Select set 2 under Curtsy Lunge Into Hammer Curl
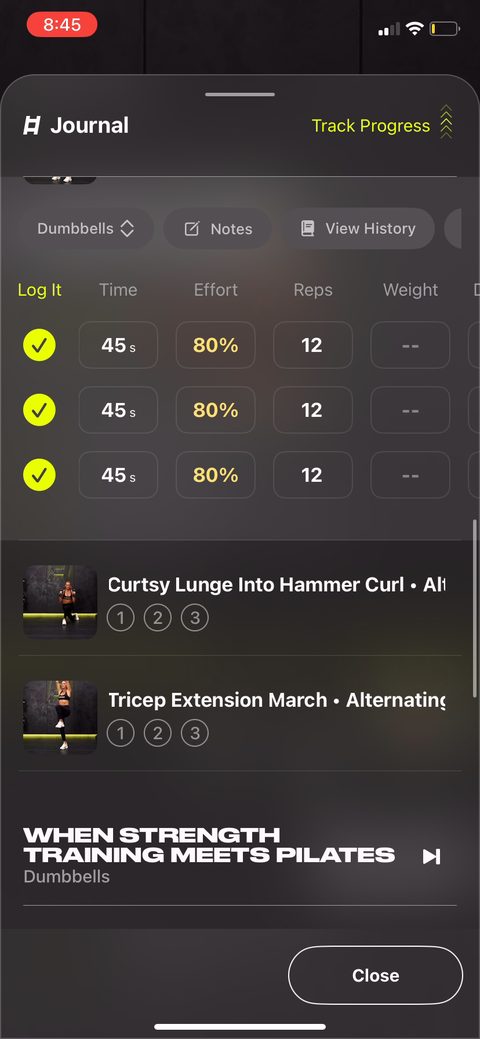The height and width of the screenshot is (1039, 480). click(158, 618)
